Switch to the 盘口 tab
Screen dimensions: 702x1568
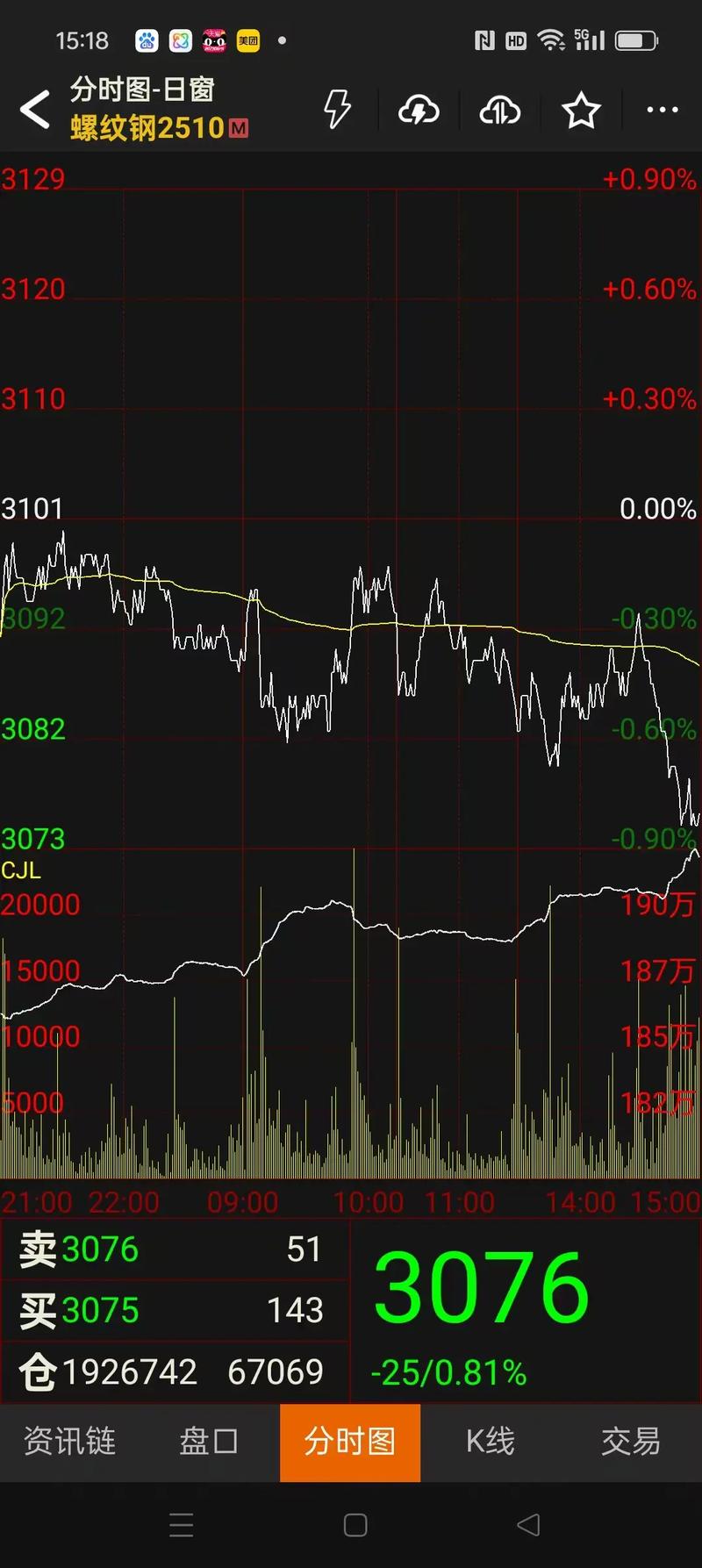coord(209,1442)
